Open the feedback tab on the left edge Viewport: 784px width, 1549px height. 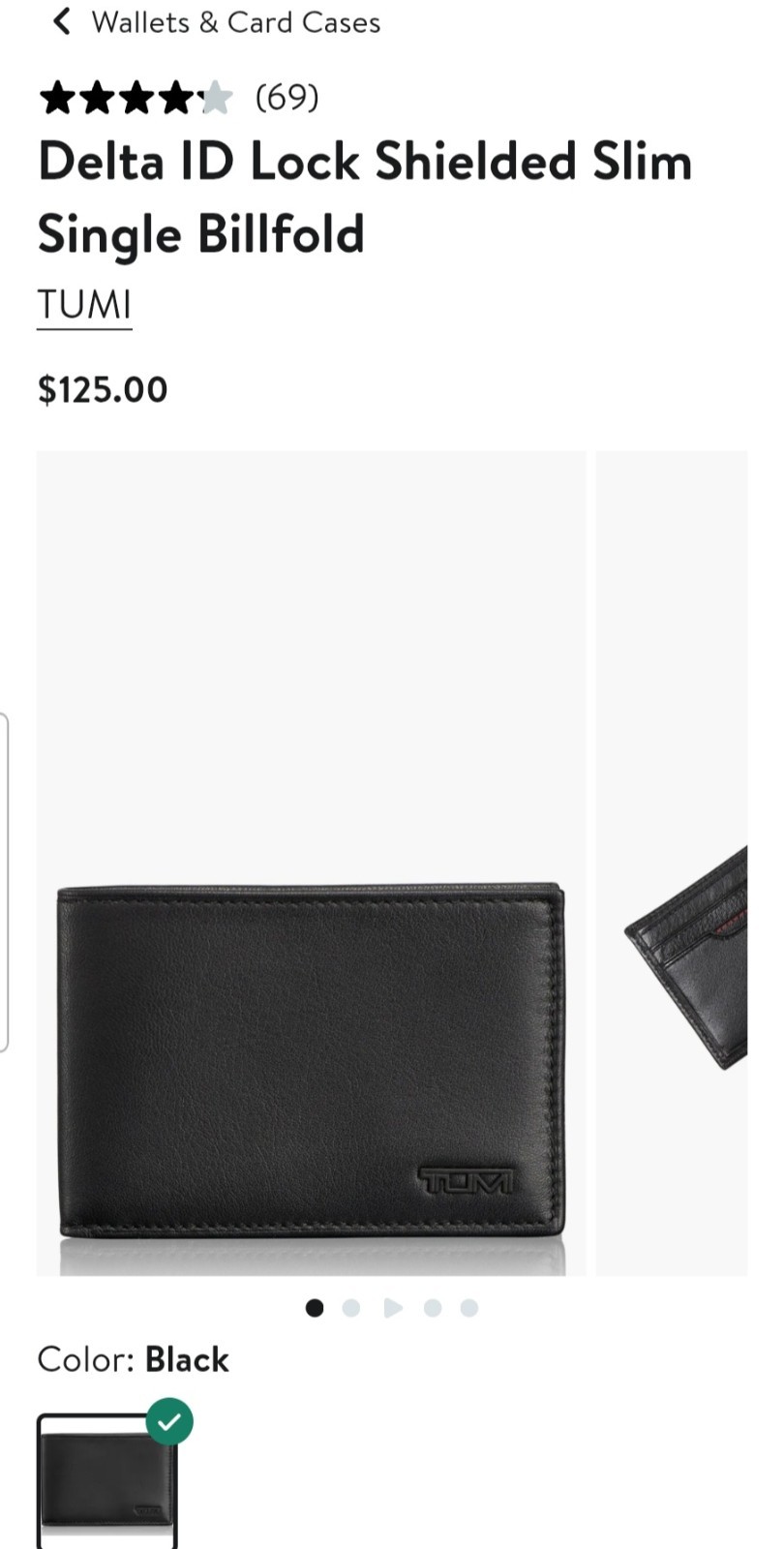4,882
